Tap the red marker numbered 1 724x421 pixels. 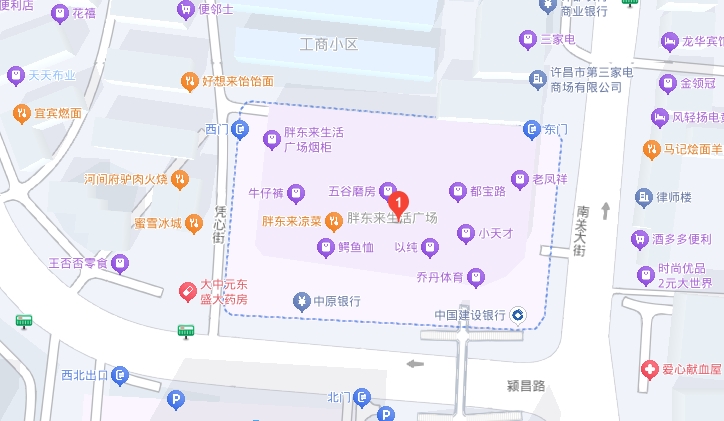397,203
